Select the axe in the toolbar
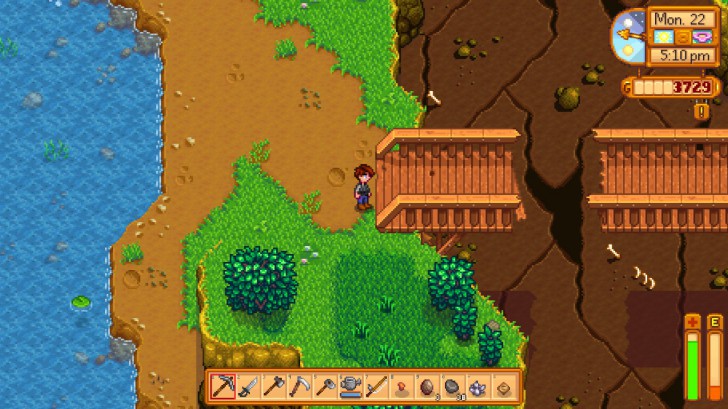The width and height of the screenshot is (728, 409). coord(274,386)
